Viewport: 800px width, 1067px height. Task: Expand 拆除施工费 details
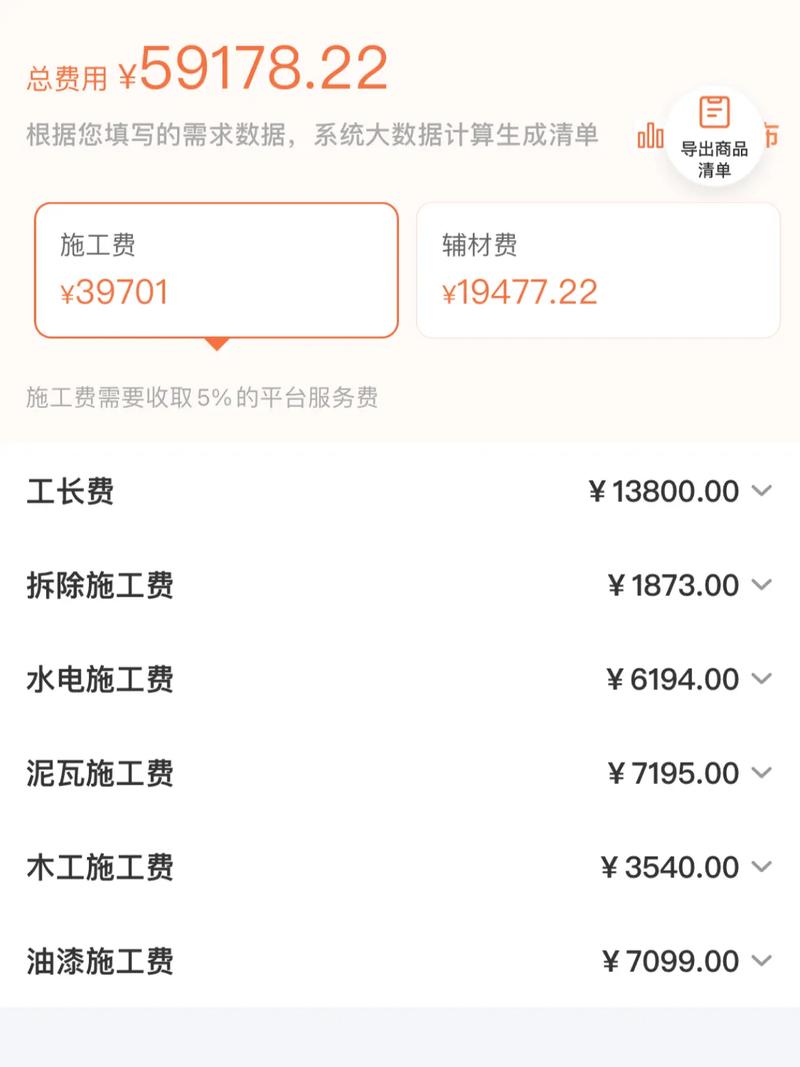[761, 585]
